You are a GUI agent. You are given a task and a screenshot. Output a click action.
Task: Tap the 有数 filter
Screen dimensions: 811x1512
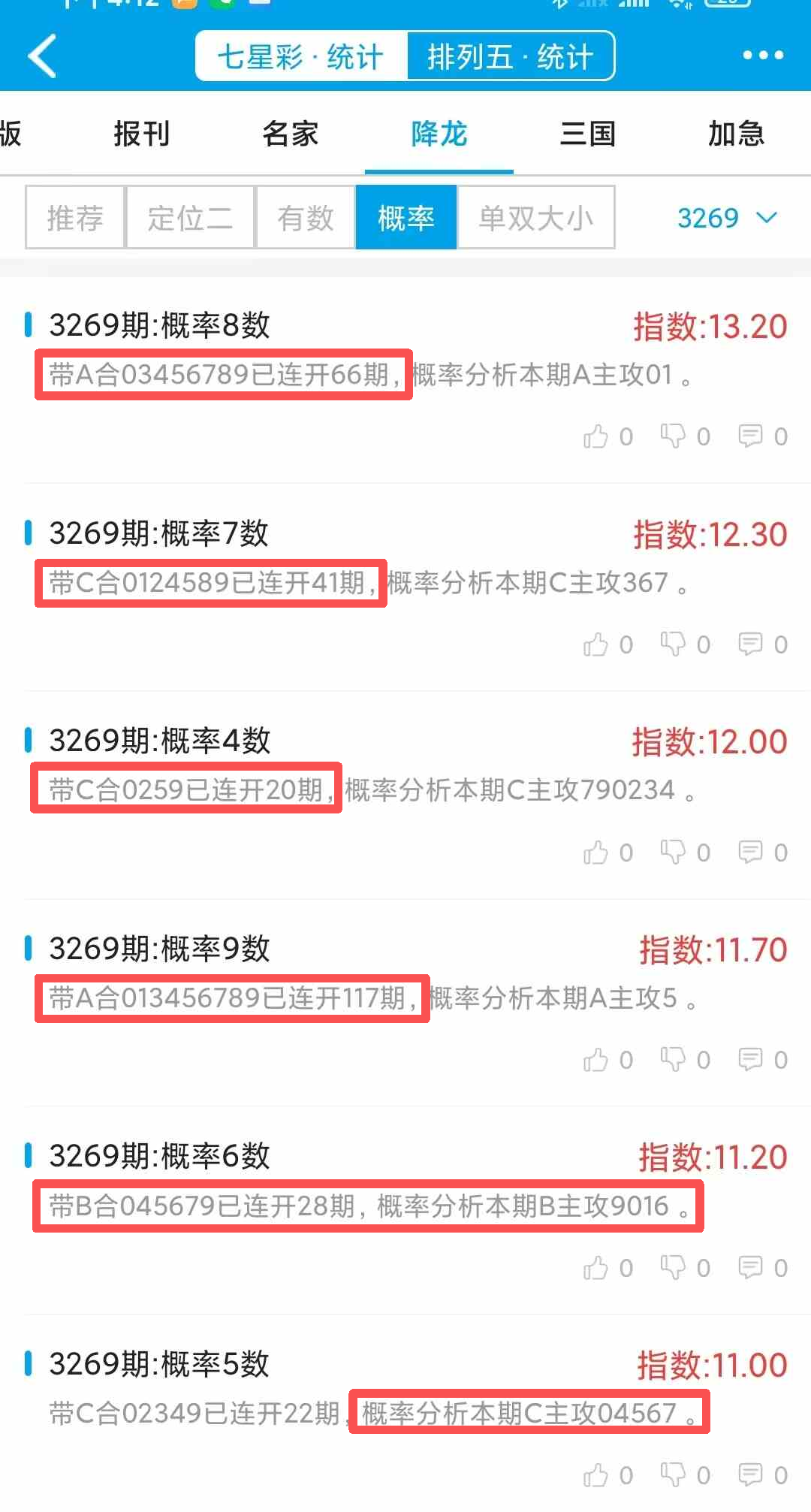coord(305,218)
